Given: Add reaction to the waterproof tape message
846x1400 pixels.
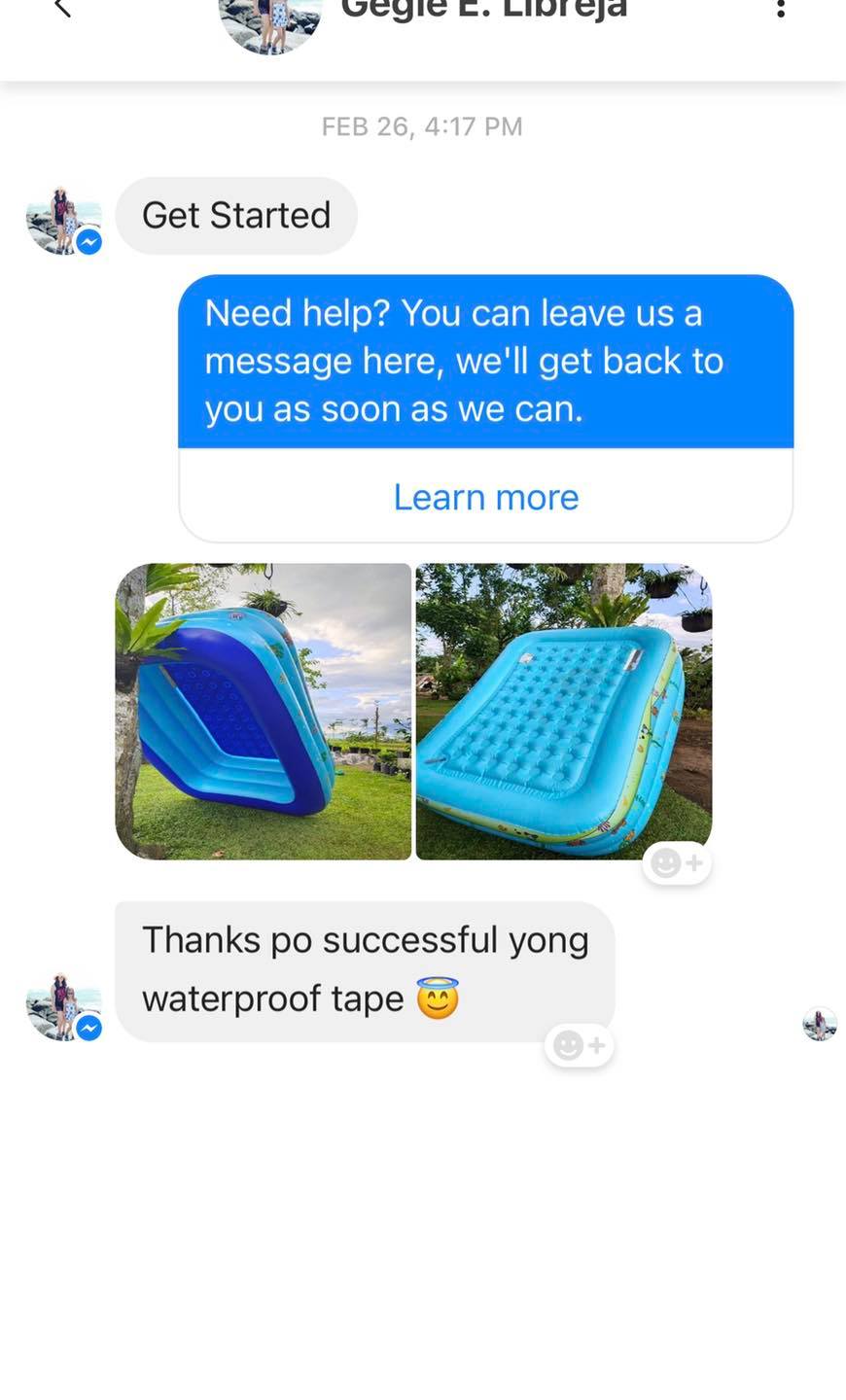Looking at the screenshot, I should [580, 1046].
